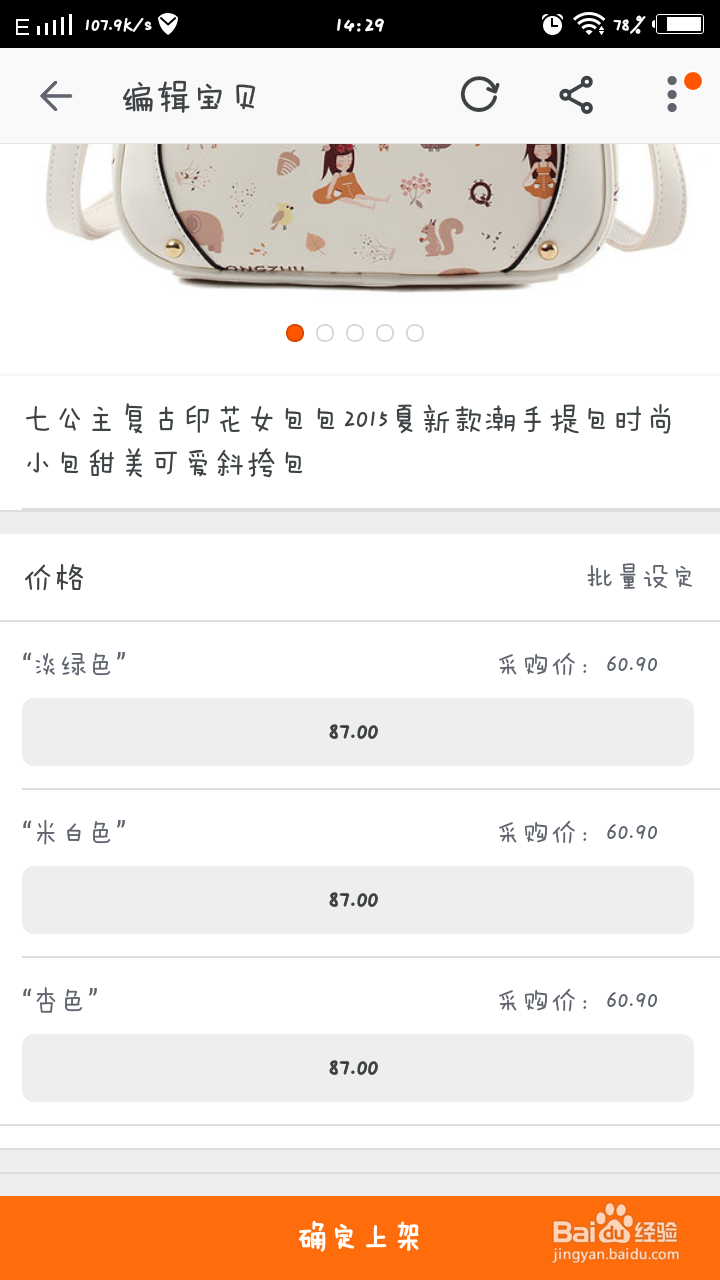The width and height of the screenshot is (720, 1280).
Task: Expand the 批量设定 batch setting option
Action: click(x=639, y=578)
